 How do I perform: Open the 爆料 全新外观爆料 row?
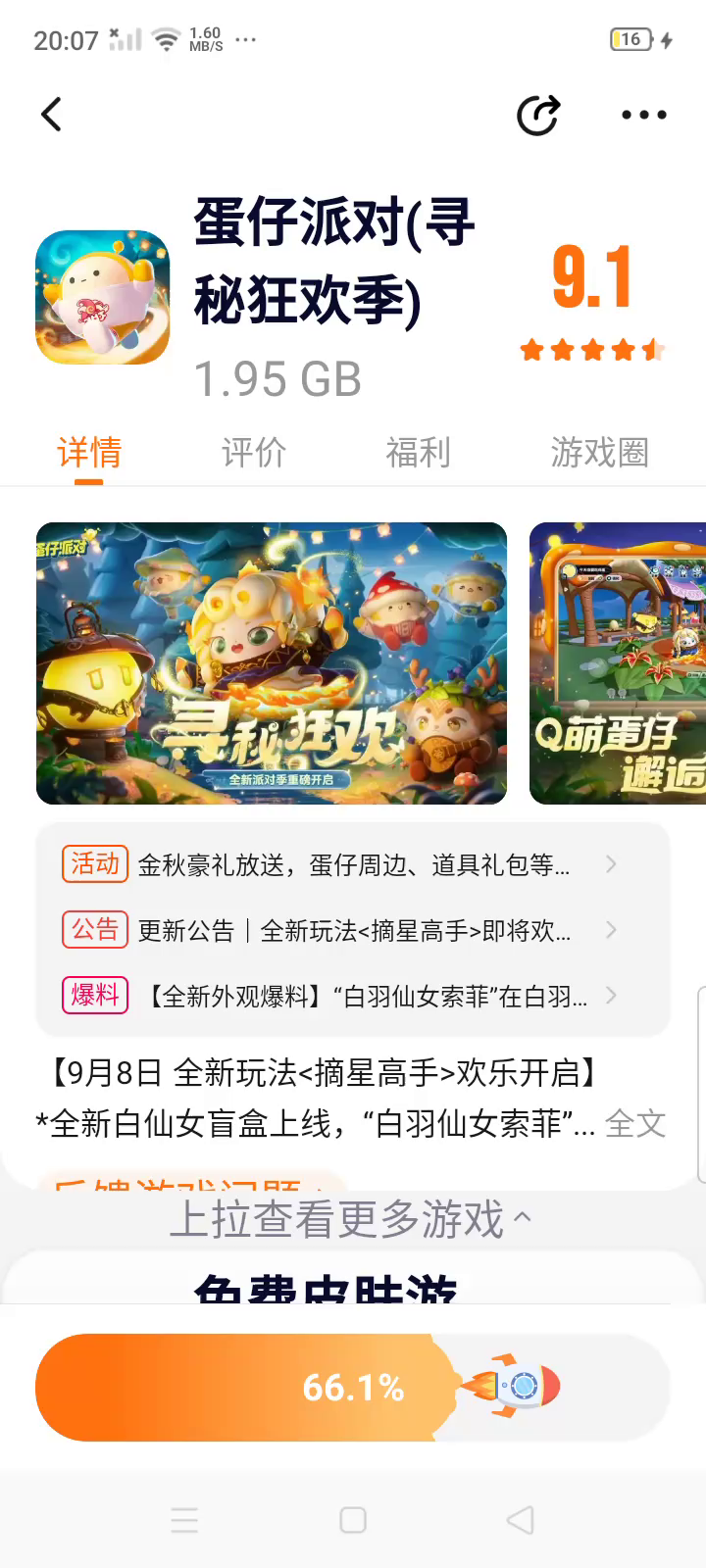(353, 997)
